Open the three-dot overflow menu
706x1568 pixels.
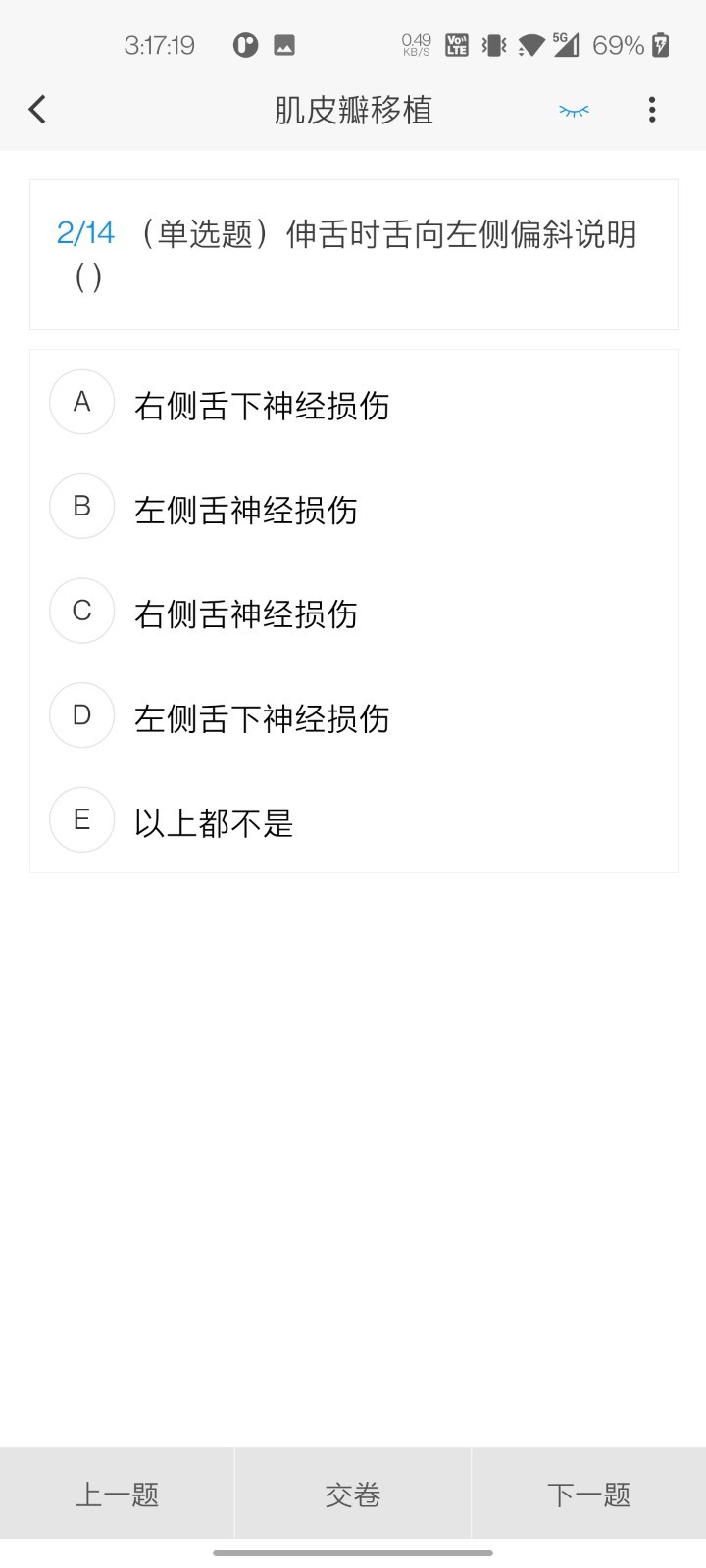(652, 110)
